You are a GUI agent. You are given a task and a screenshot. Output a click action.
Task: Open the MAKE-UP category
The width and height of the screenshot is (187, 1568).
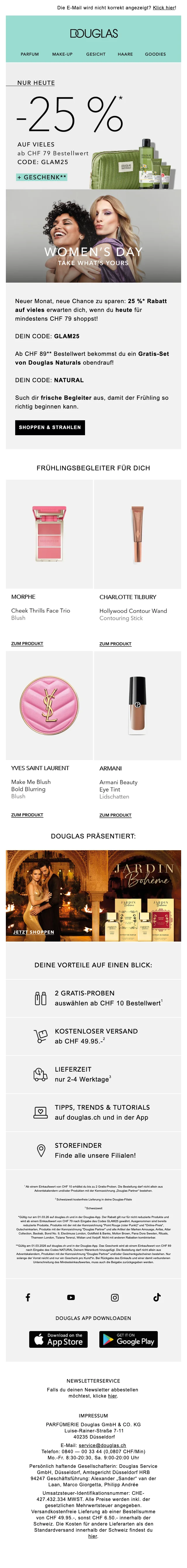tap(62, 54)
